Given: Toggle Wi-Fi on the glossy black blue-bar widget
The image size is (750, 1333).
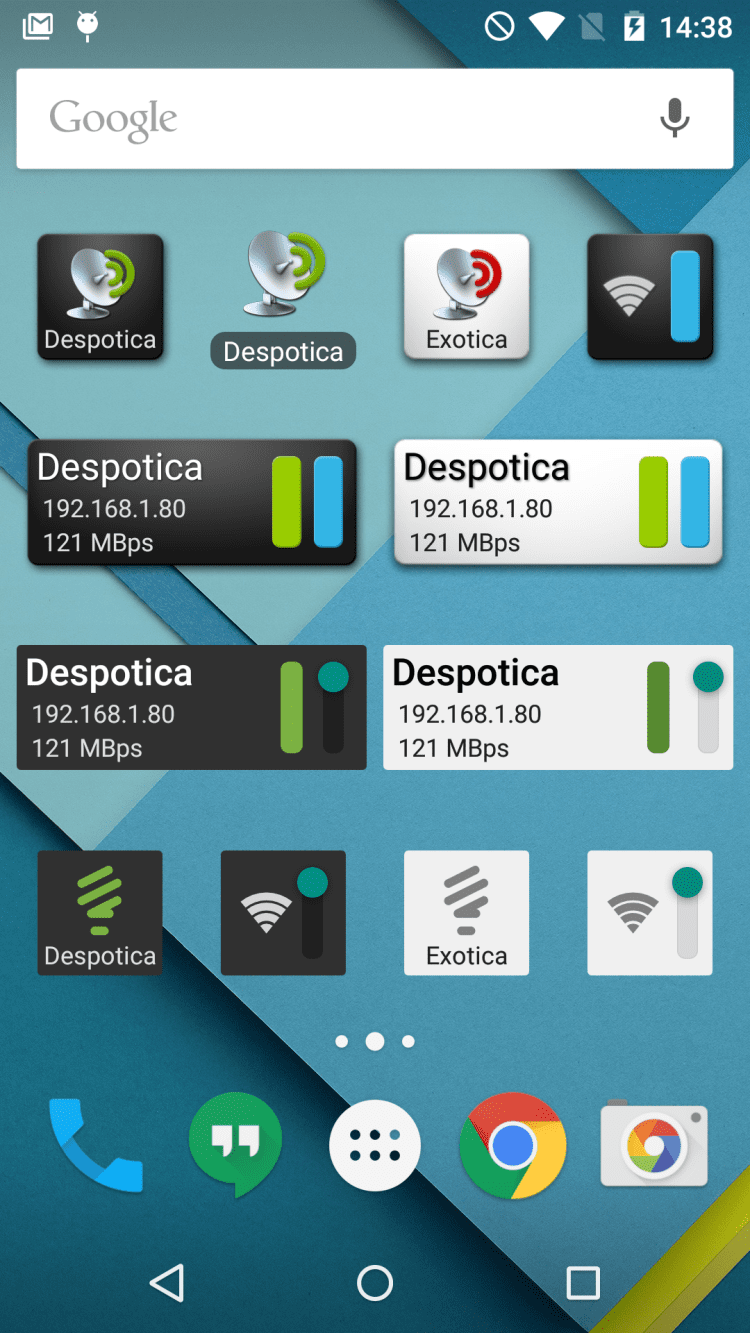Looking at the screenshot, I should [650, 297].
